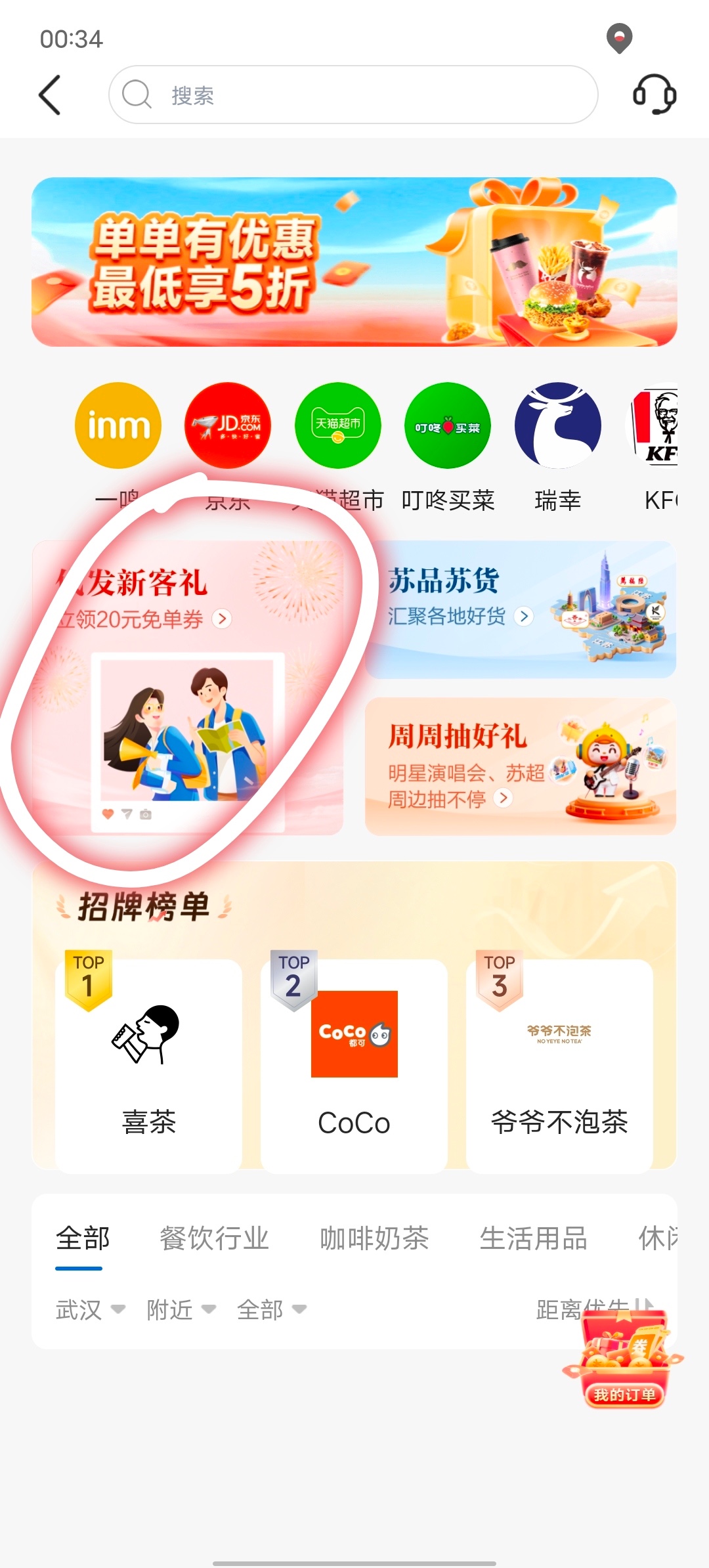Open the 京东 JD merchant icon

tap(228, 425)
